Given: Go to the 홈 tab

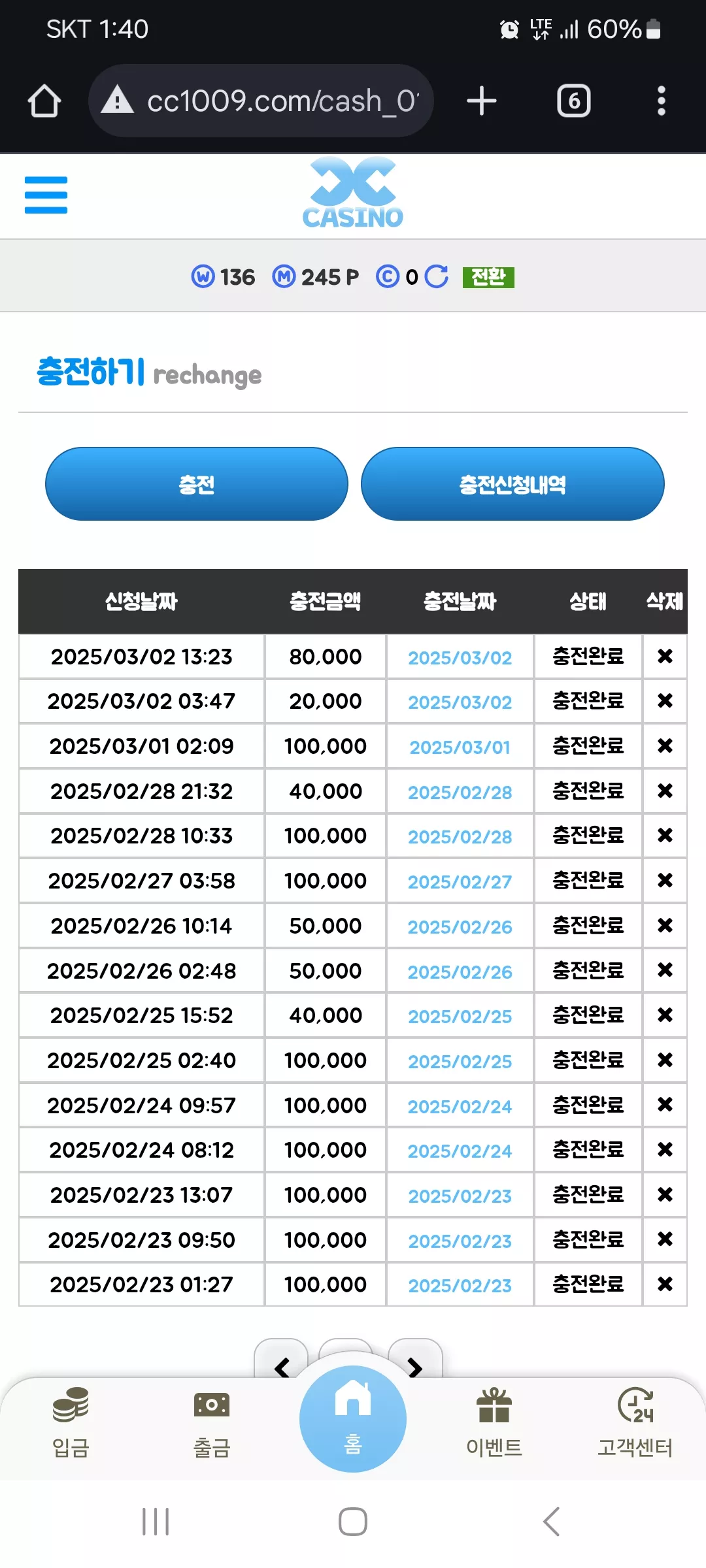Looking at the screenshot, I should (353, 1418).
